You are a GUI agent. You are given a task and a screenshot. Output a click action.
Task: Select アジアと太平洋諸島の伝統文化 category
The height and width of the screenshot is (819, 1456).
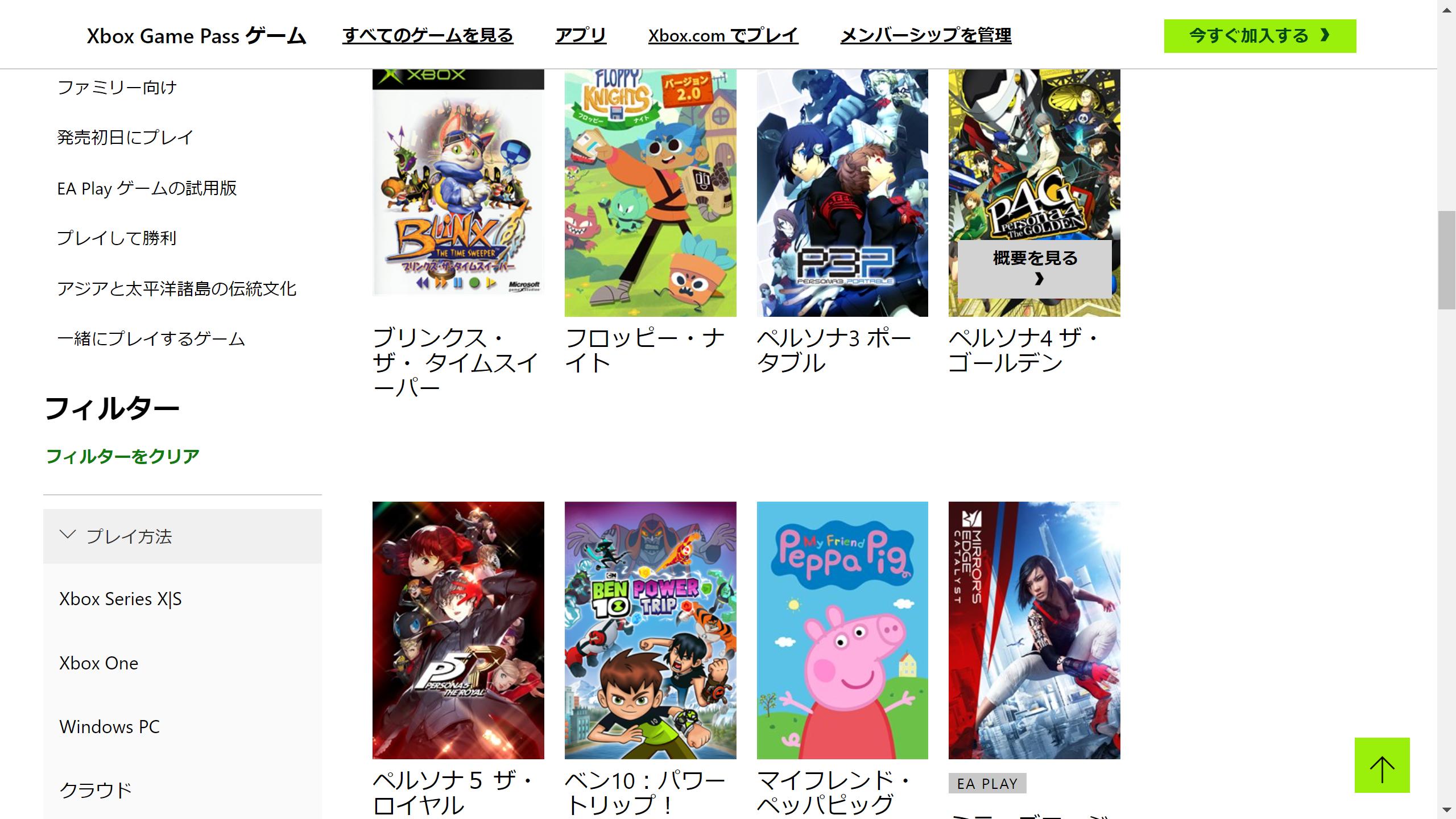point(176,288)
